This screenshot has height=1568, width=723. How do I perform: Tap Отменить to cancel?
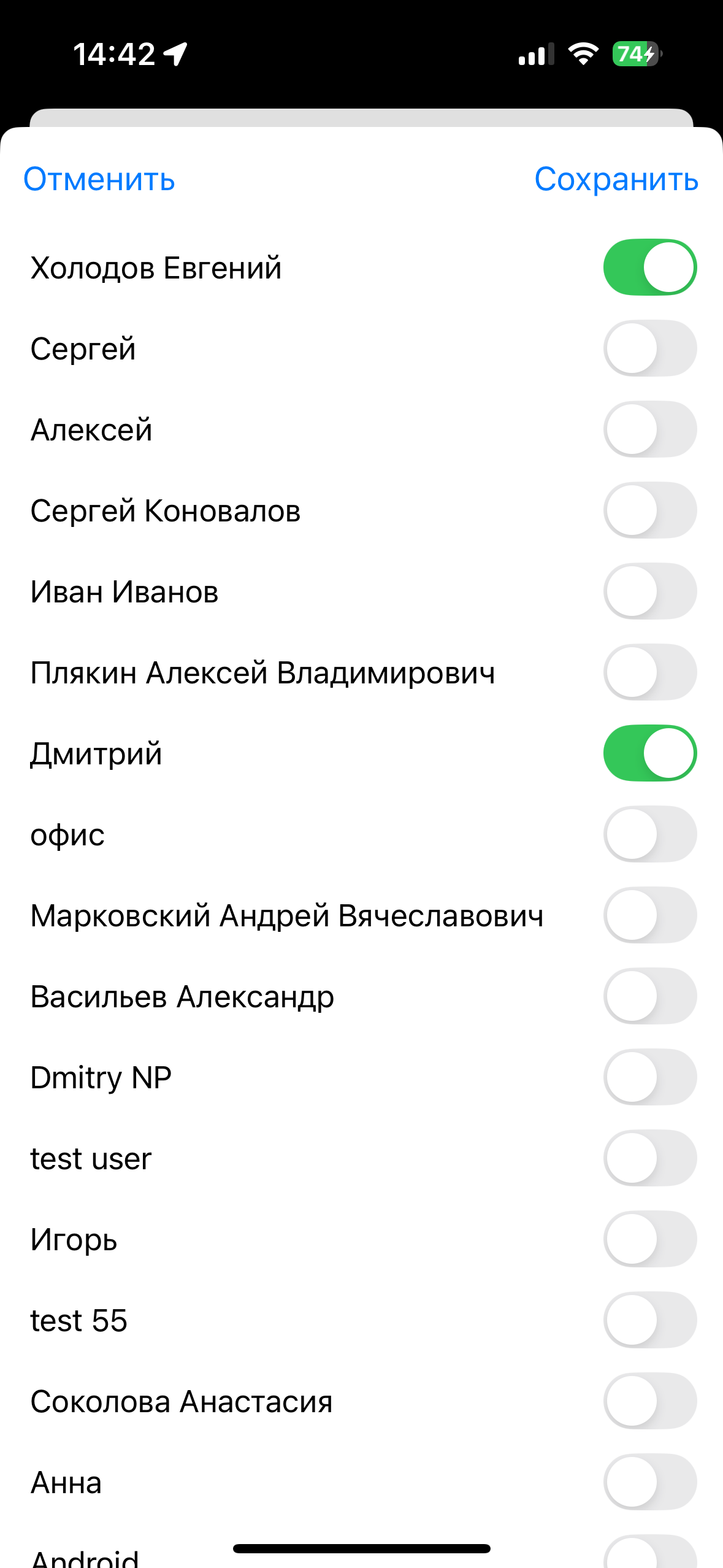(x=99, y=179)
